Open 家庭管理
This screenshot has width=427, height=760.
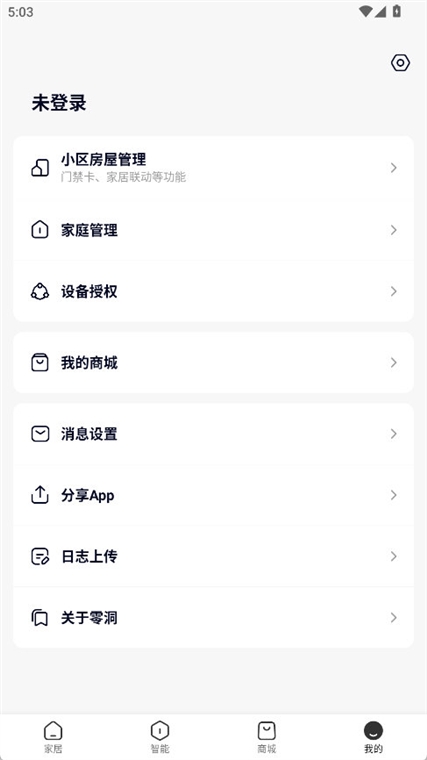[213, 230]
